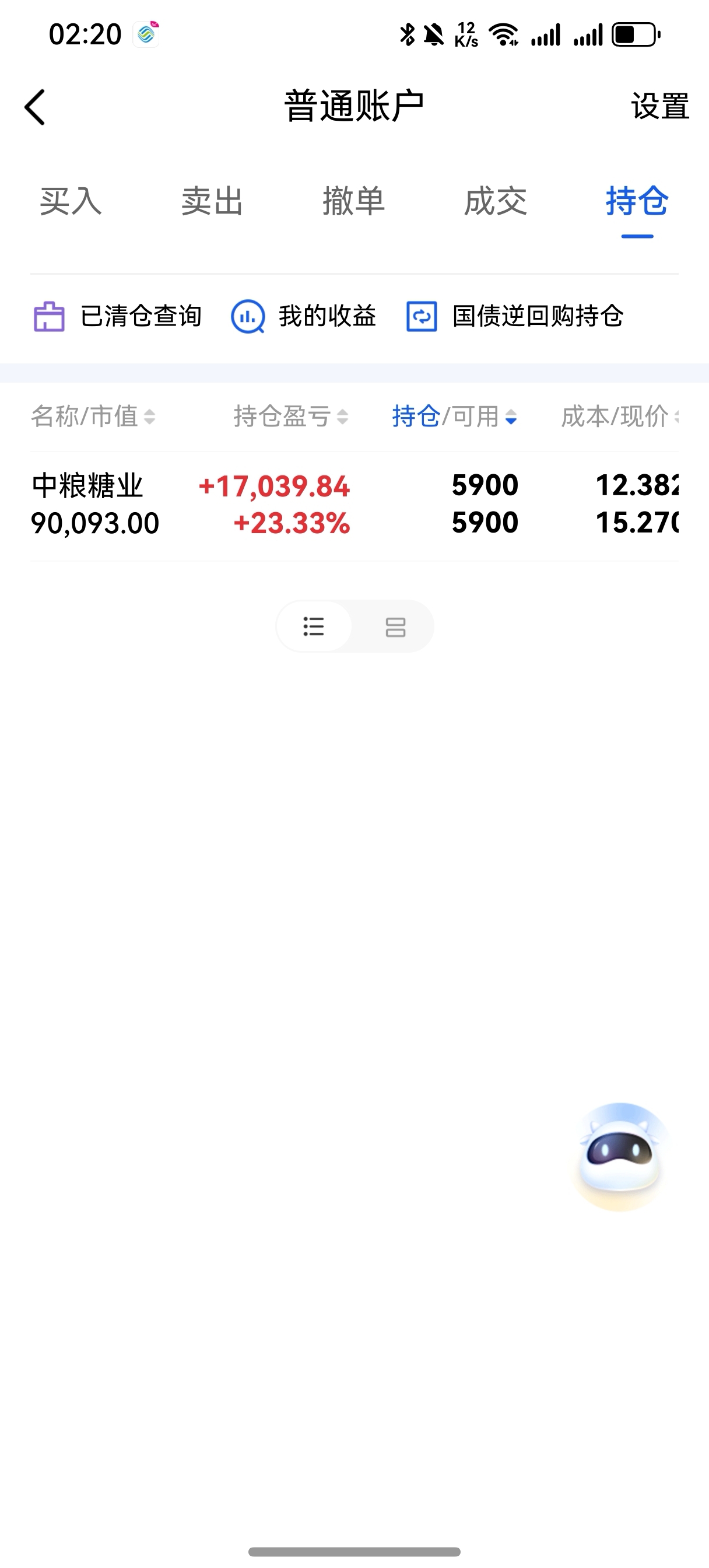Sort holdings by 成本/现价
This screenshot has height=1568, width=709.
tap(618, 417)
